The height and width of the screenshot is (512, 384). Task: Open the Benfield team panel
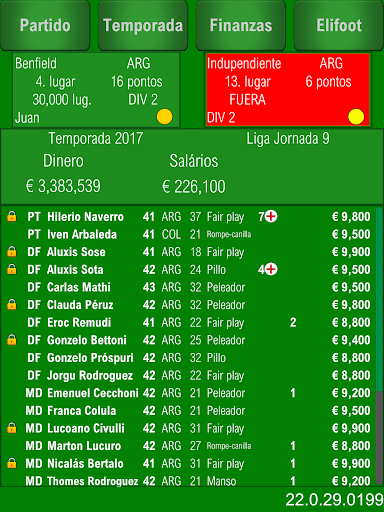click(96, 90)
